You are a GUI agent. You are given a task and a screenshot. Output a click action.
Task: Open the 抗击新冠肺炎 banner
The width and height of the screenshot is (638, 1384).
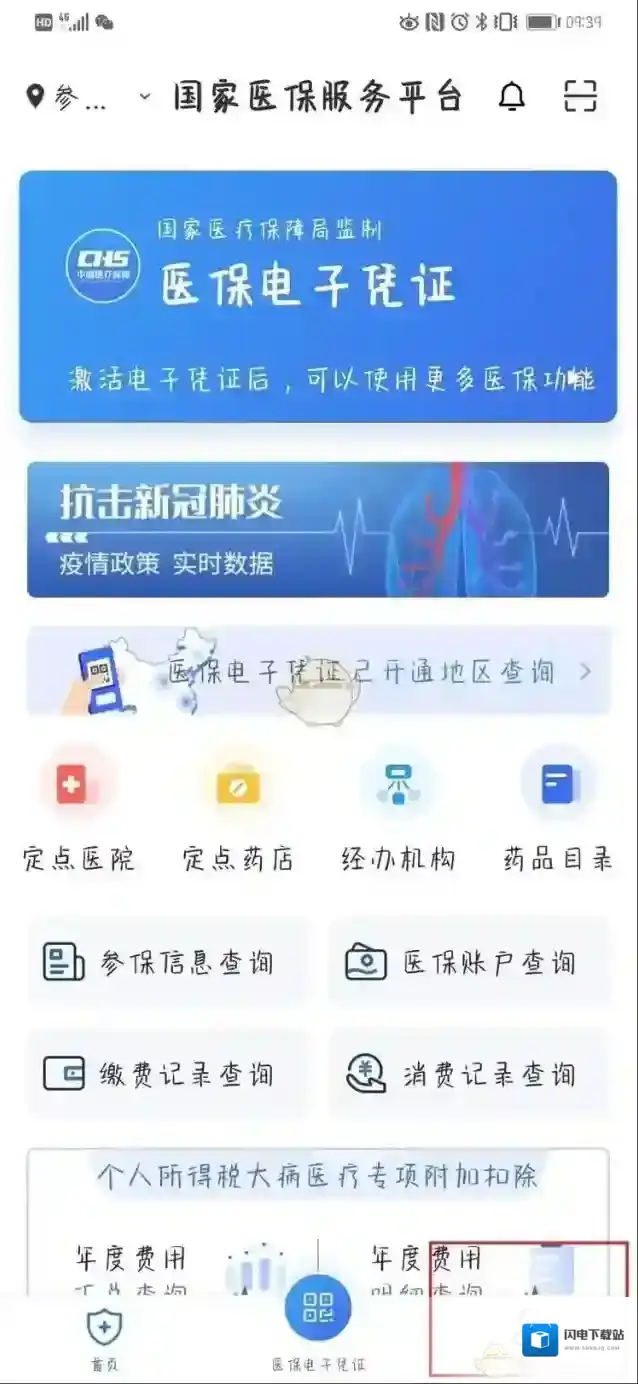point(318,529)
